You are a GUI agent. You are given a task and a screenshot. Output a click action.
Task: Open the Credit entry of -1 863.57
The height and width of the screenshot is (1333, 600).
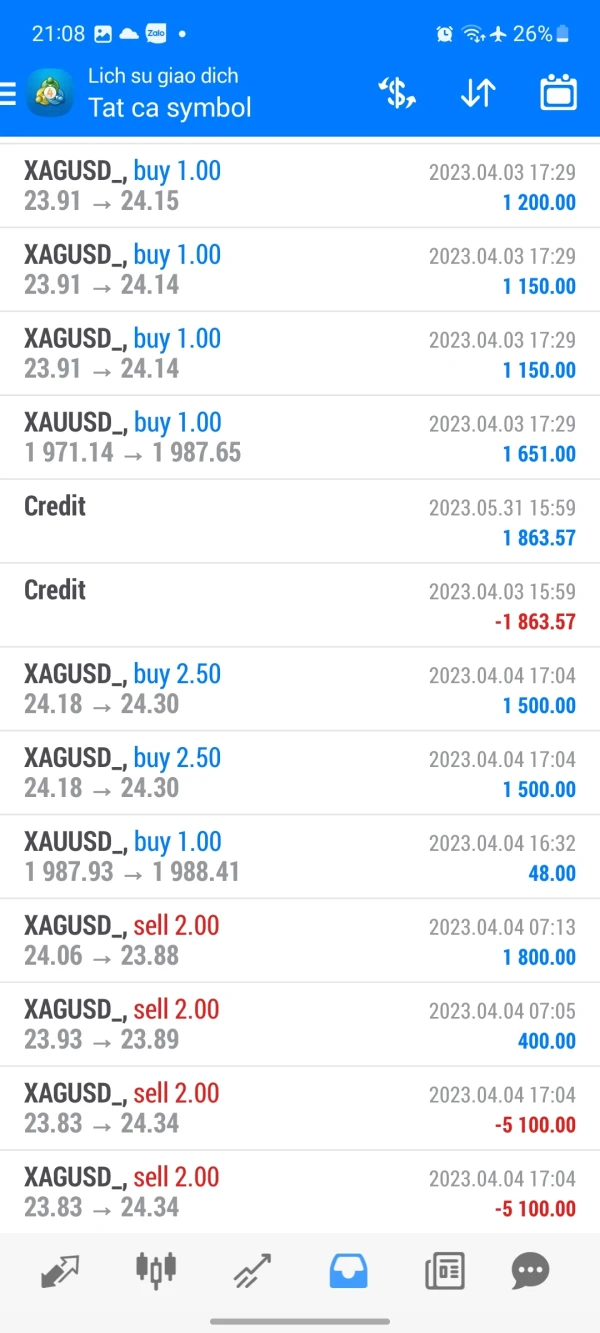pos(300,606)
